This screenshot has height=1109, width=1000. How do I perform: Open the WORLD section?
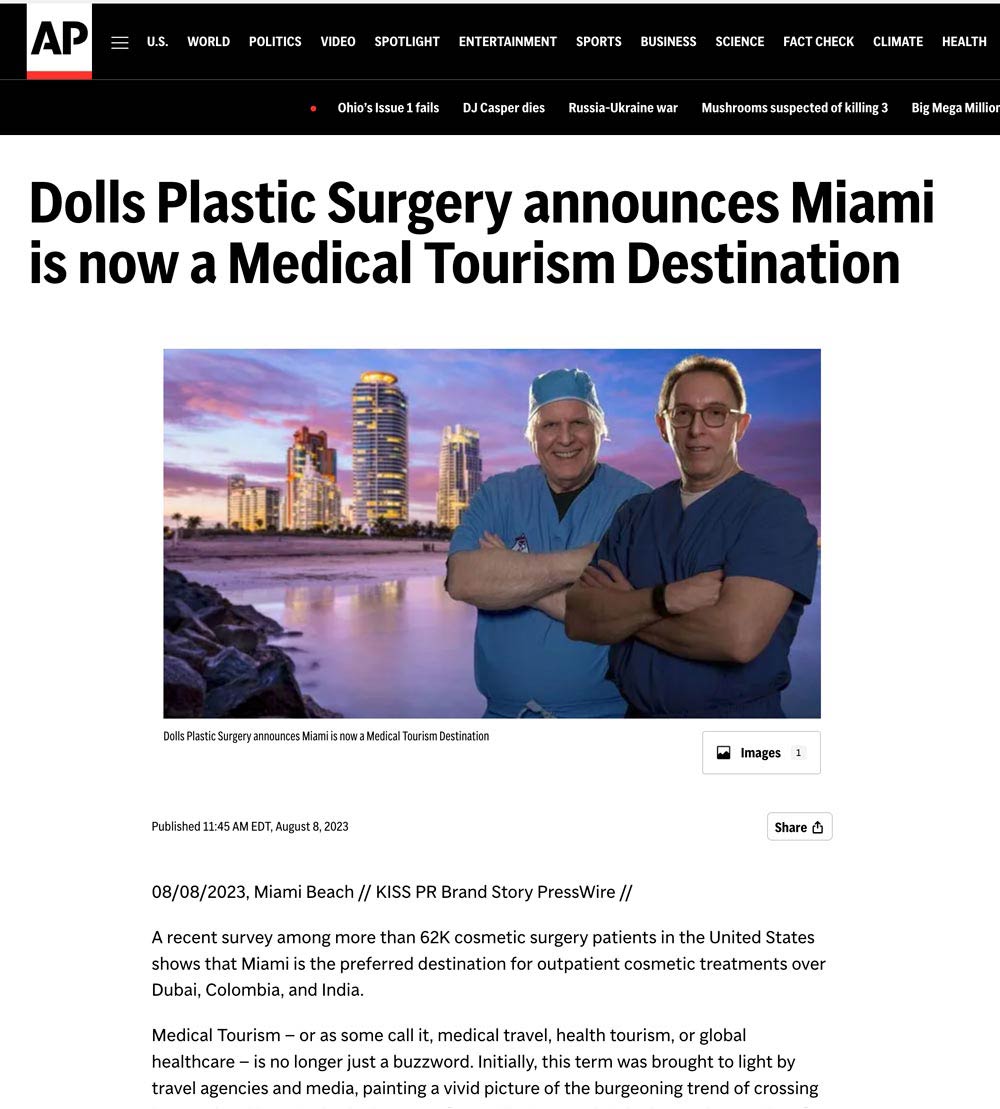coord(208,42)
